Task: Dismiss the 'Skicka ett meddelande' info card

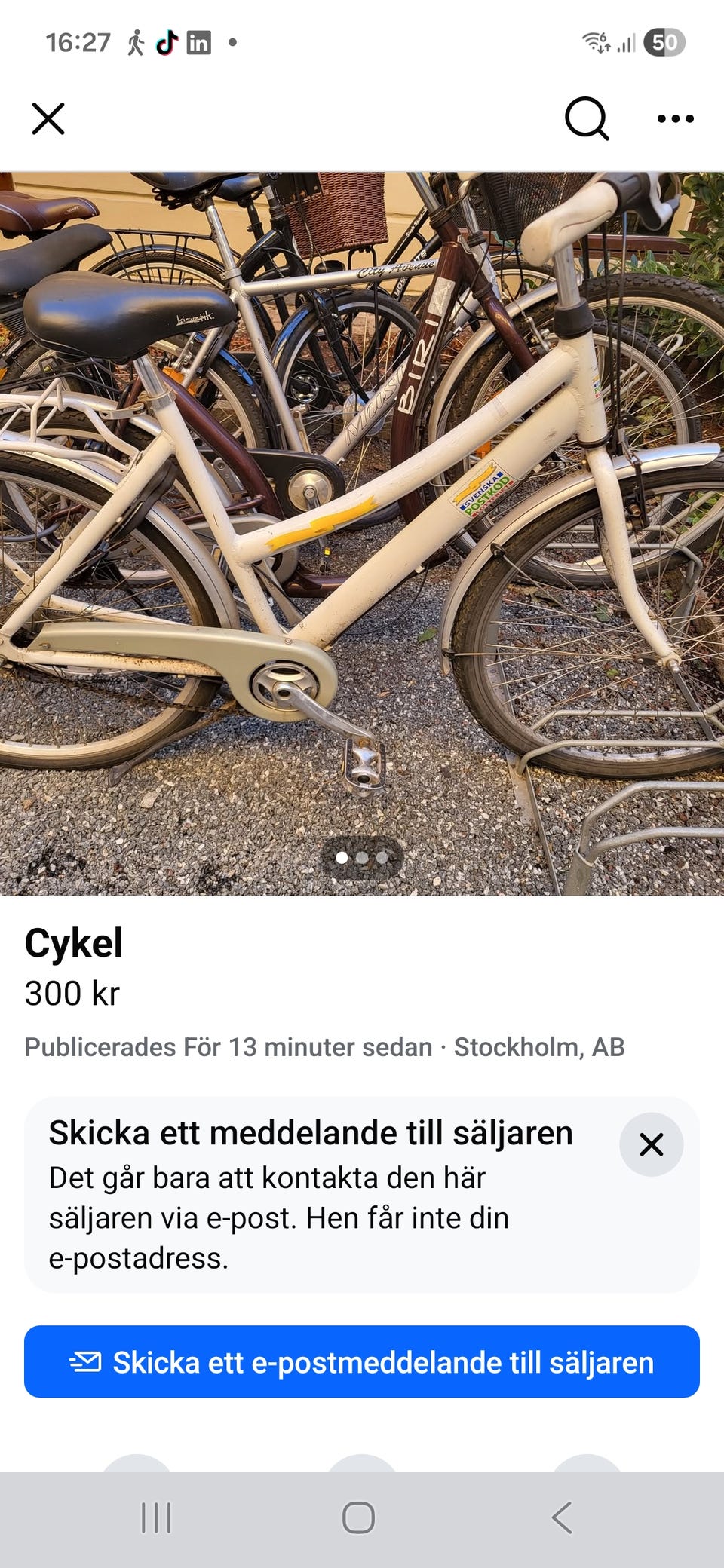Action: 652,1144
